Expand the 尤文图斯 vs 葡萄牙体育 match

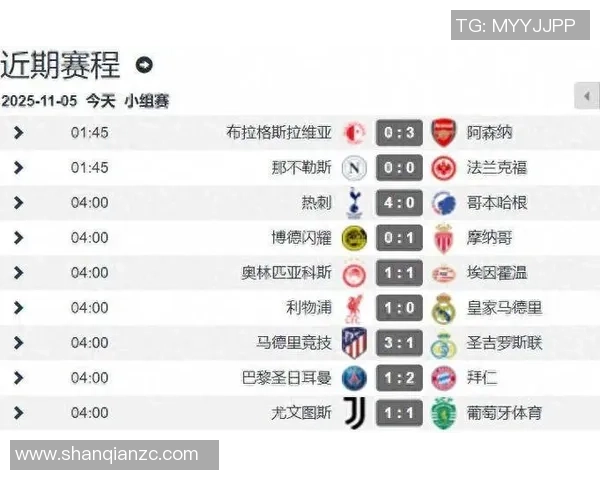coord(18,412)
